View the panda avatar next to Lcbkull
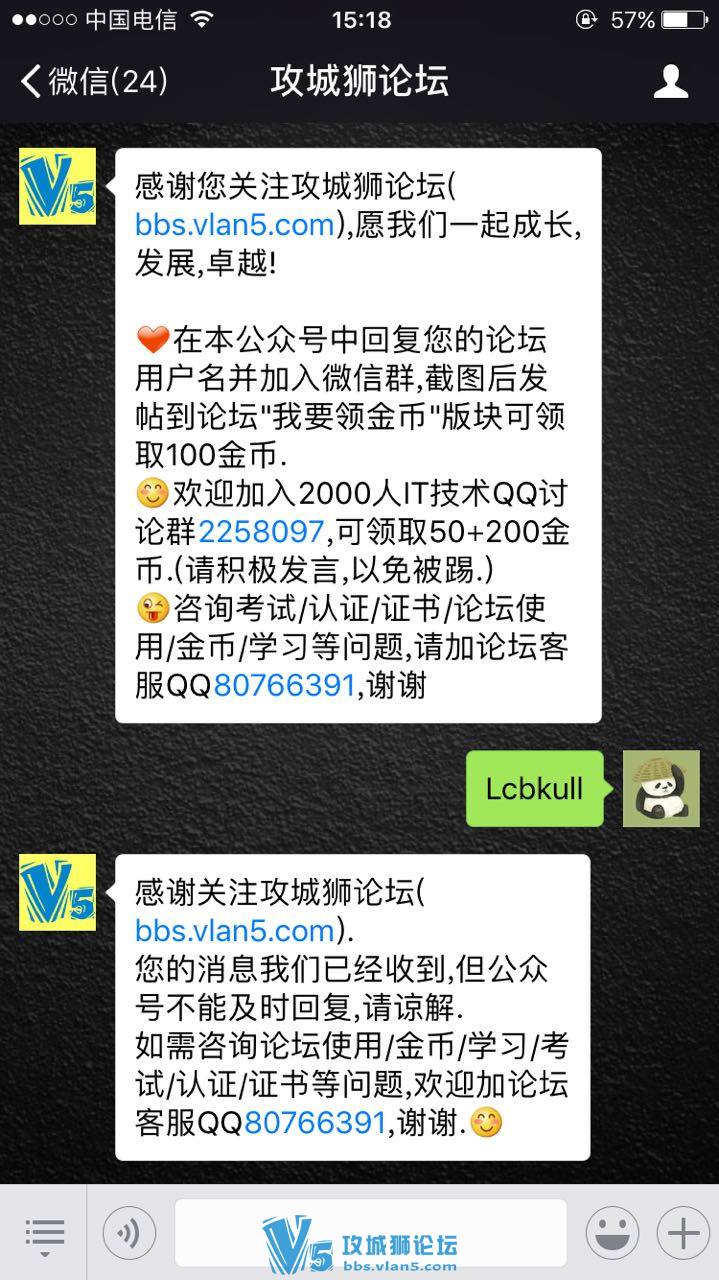Screen dimensions: 719x1280 661,789
